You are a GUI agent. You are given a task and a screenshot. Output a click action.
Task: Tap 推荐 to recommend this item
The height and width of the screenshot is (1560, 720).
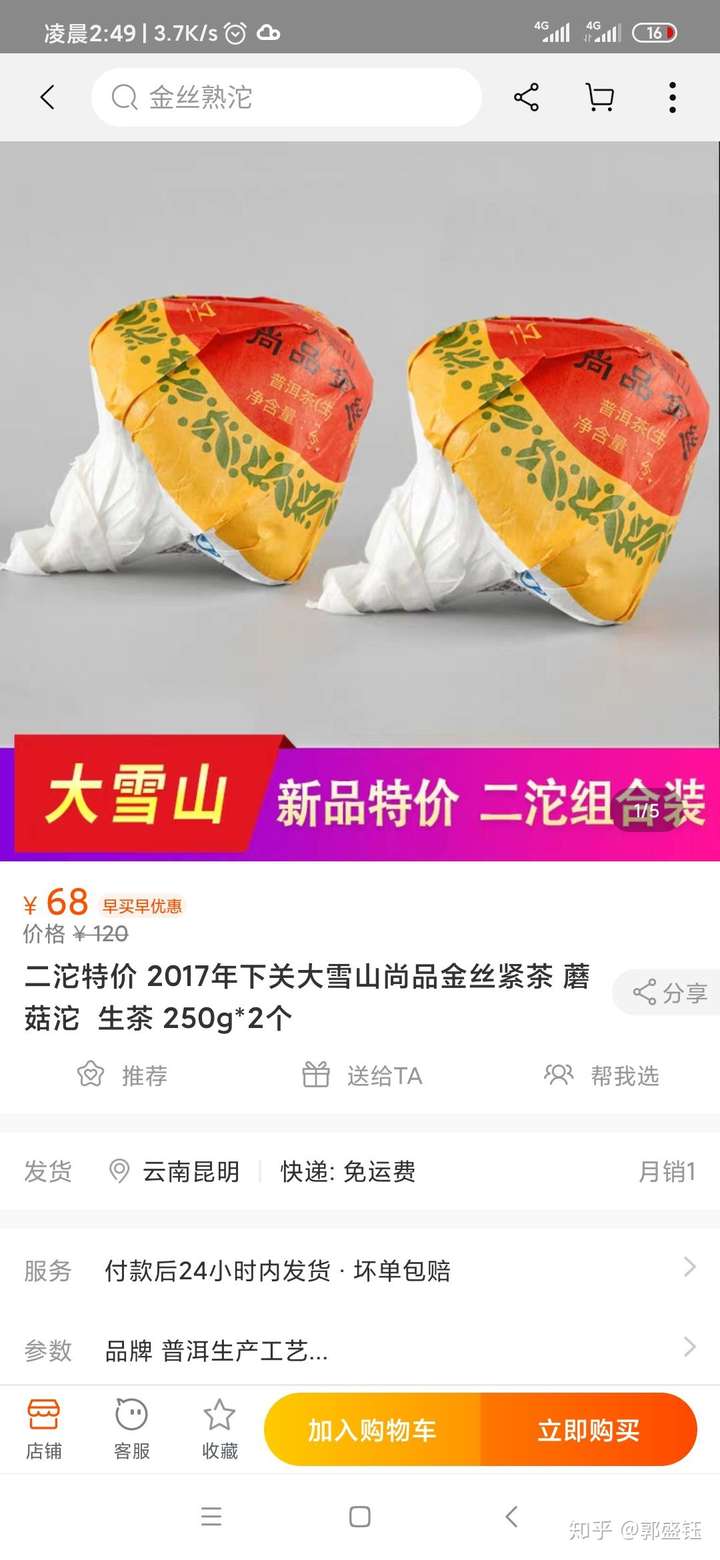122,1076
